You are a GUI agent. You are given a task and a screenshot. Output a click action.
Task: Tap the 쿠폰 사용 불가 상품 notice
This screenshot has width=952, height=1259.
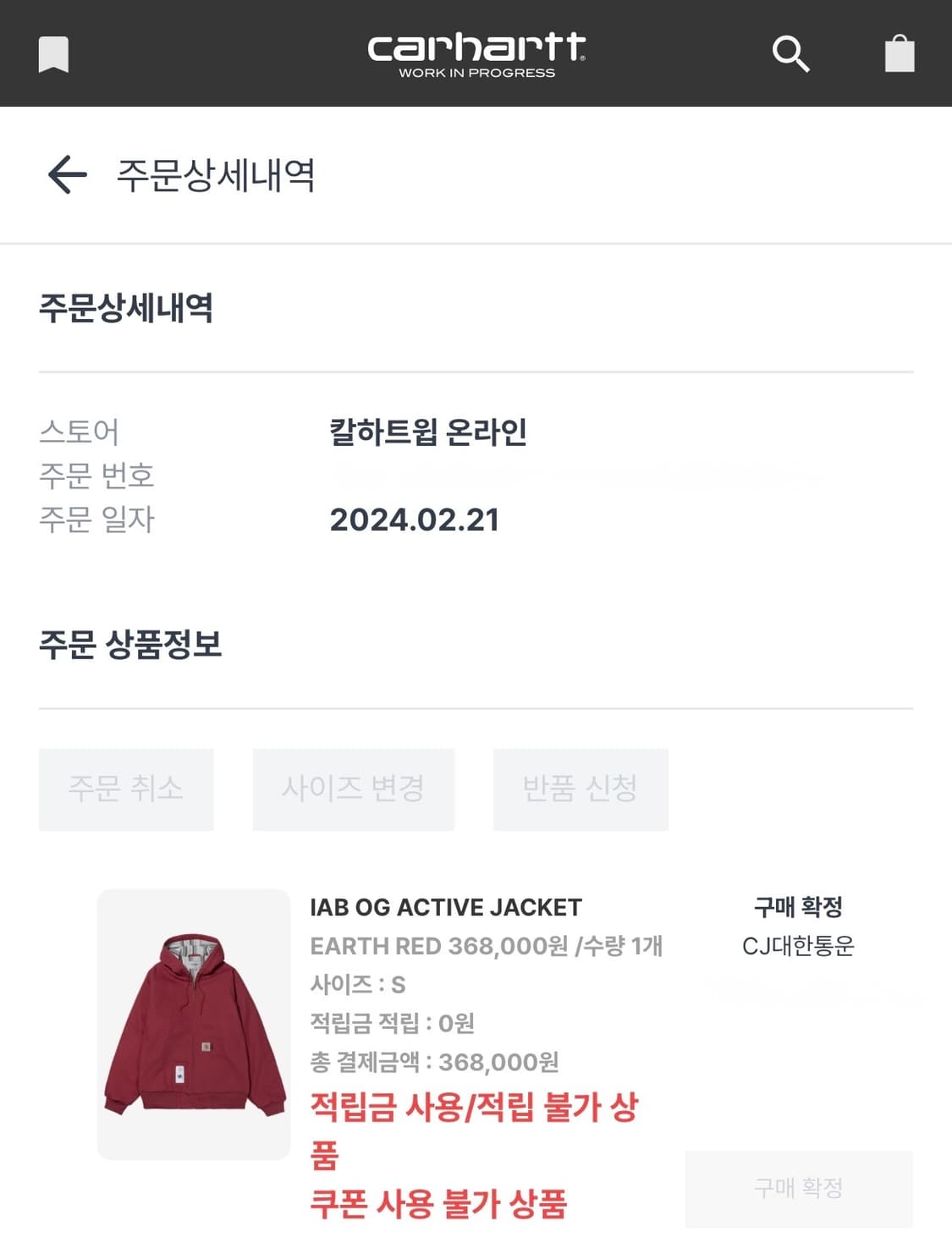coord(441,1207)
